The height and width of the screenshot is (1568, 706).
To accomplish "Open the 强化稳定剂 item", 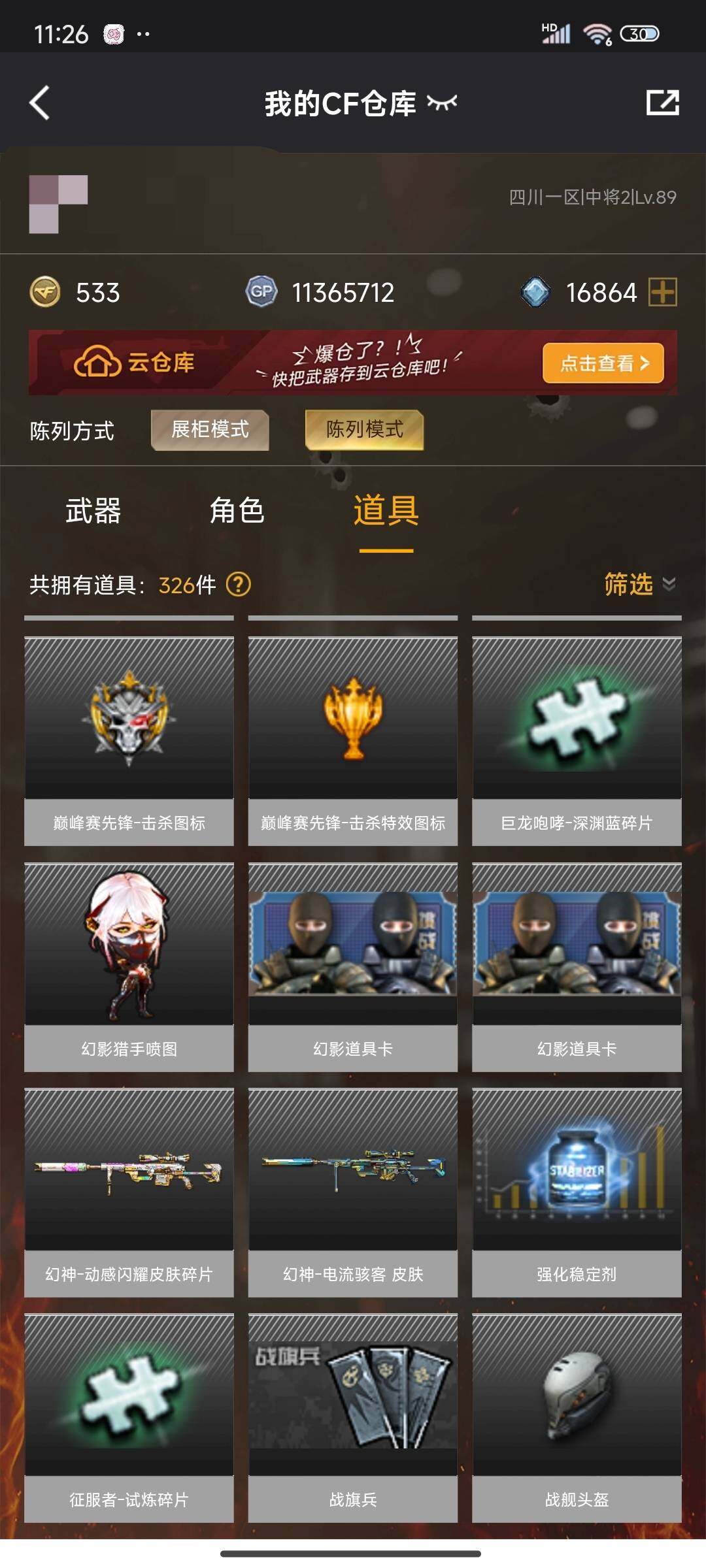I will point(577,1192).
